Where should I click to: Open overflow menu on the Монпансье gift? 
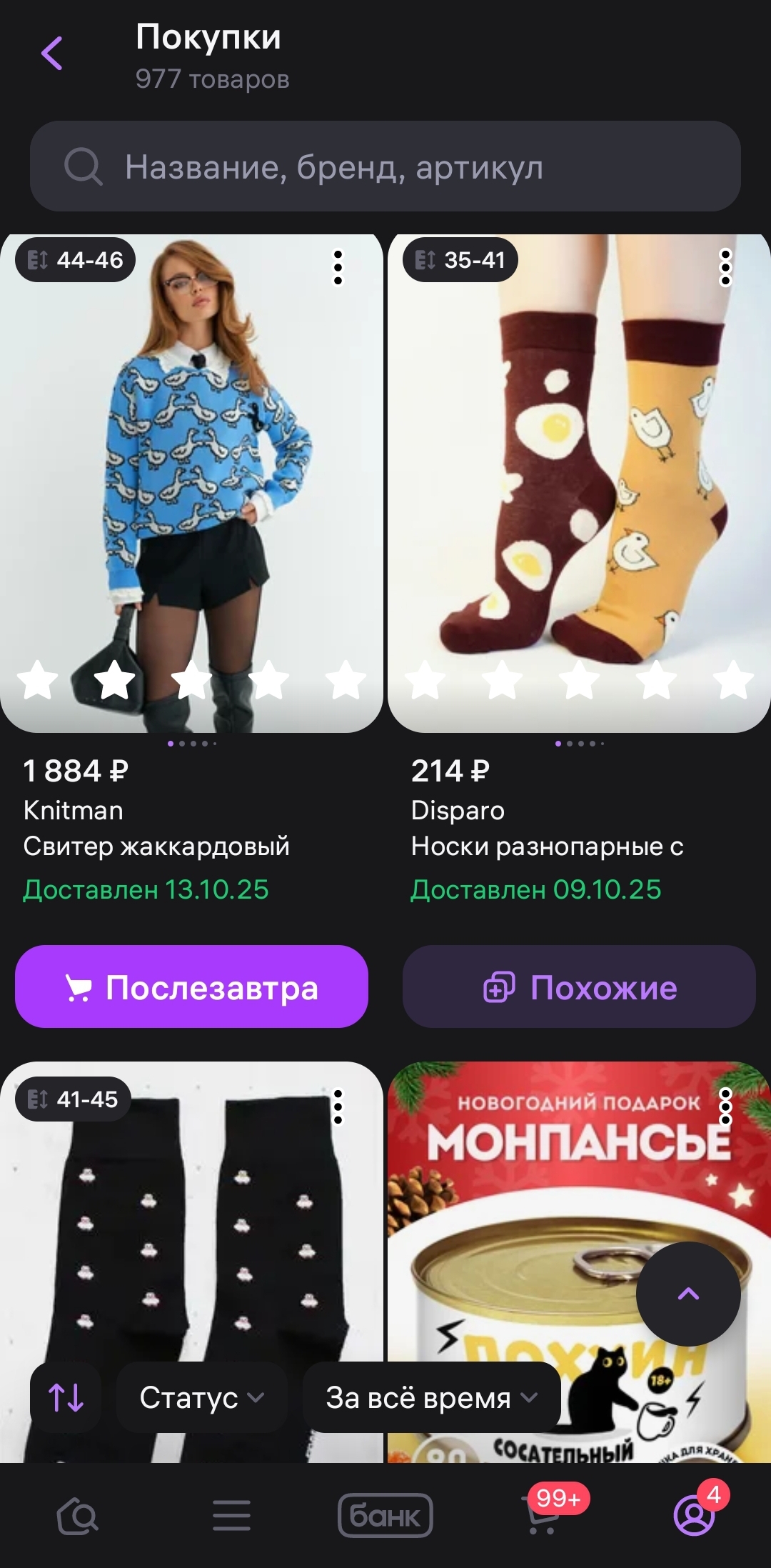point(725,1107)
